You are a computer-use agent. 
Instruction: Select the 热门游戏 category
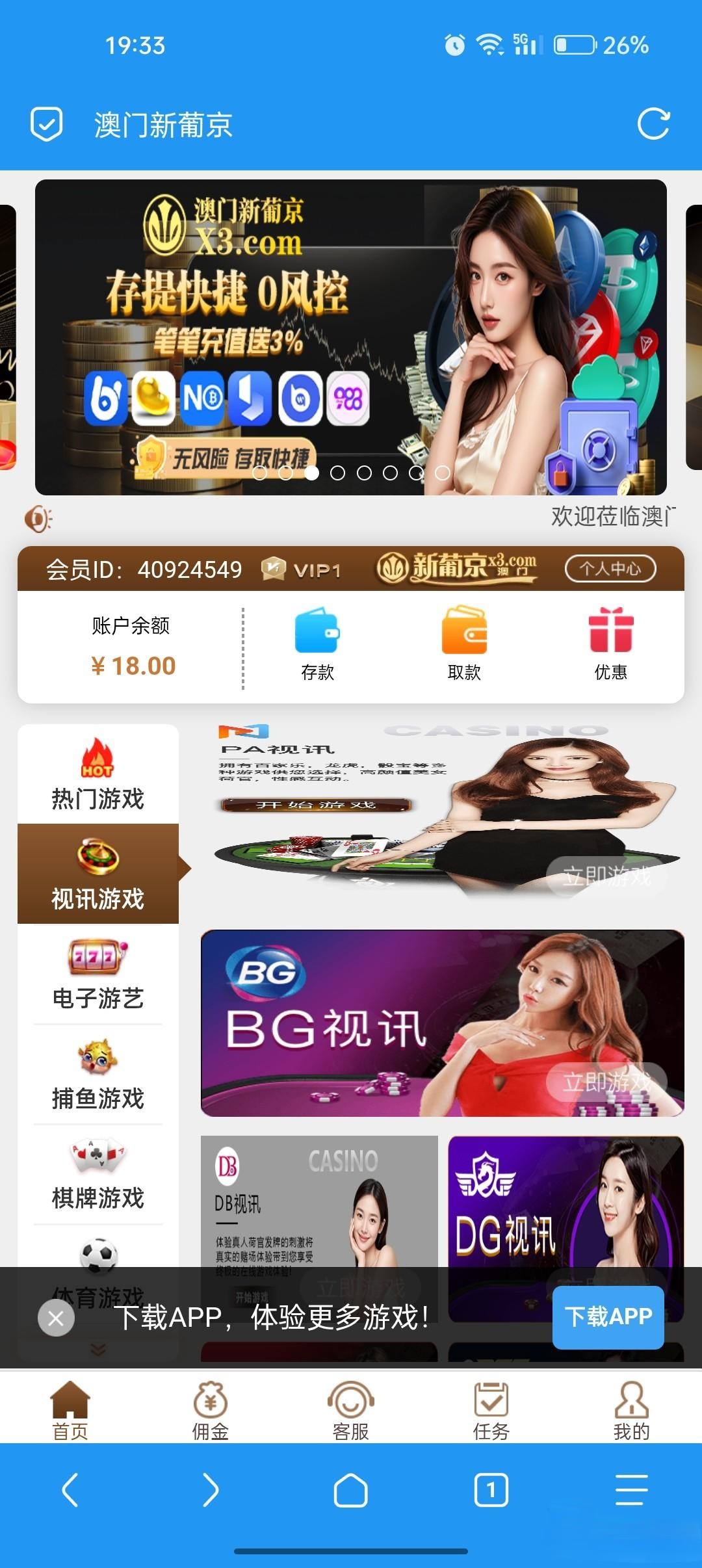coord(97,775)
